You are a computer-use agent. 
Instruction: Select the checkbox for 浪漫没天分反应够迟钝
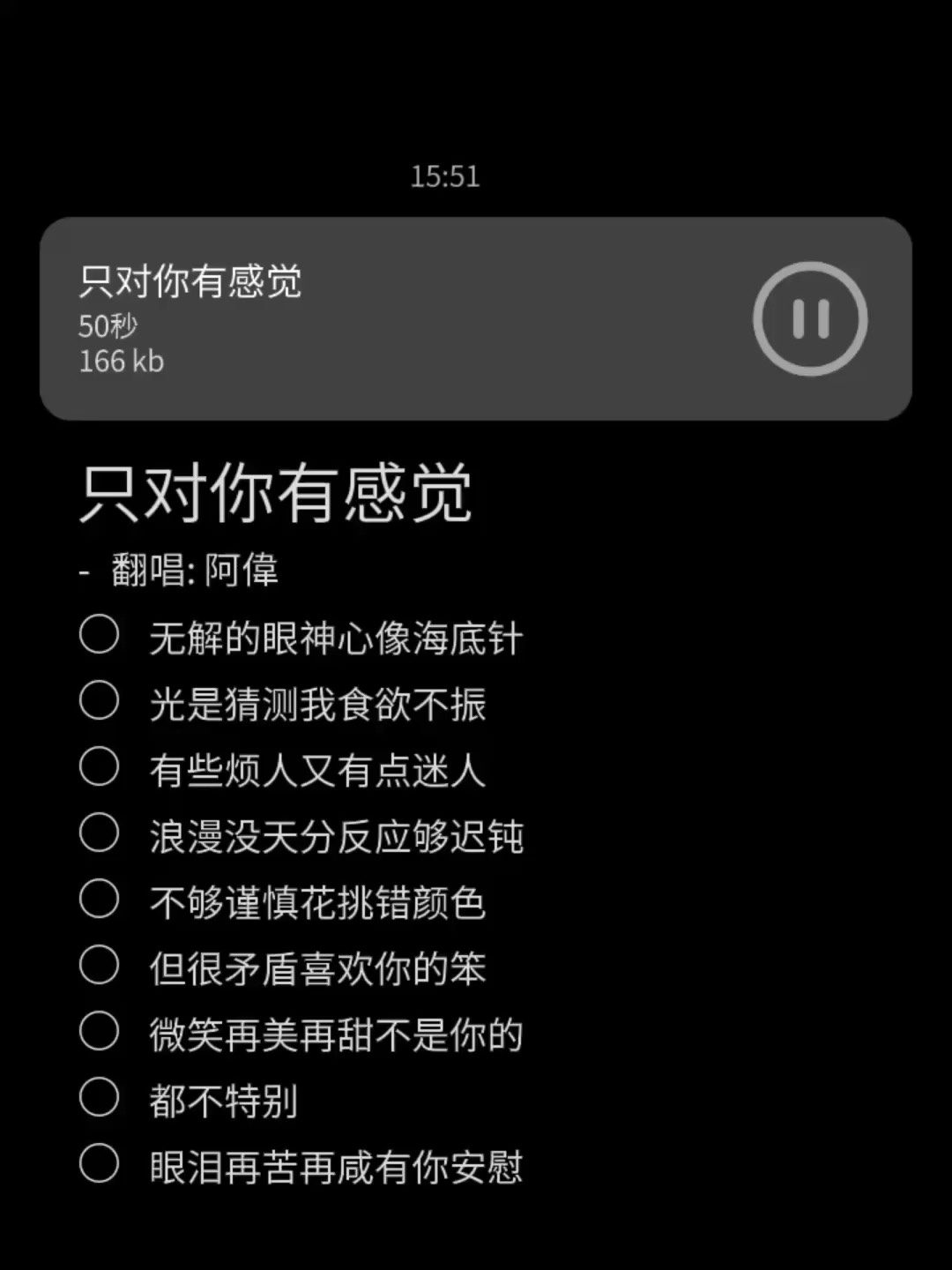click(x=100, y=833)
